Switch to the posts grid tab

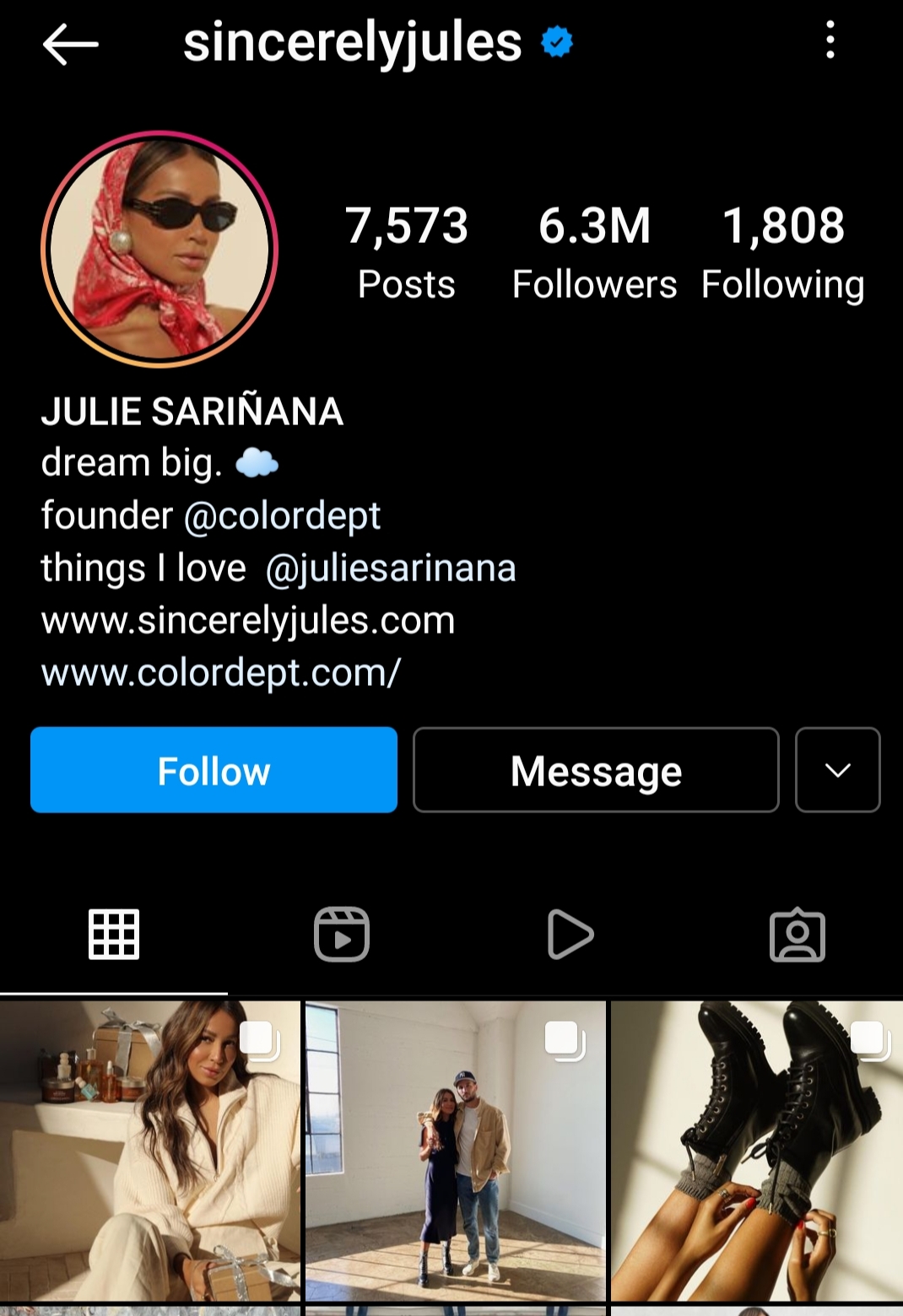[114, 935]
